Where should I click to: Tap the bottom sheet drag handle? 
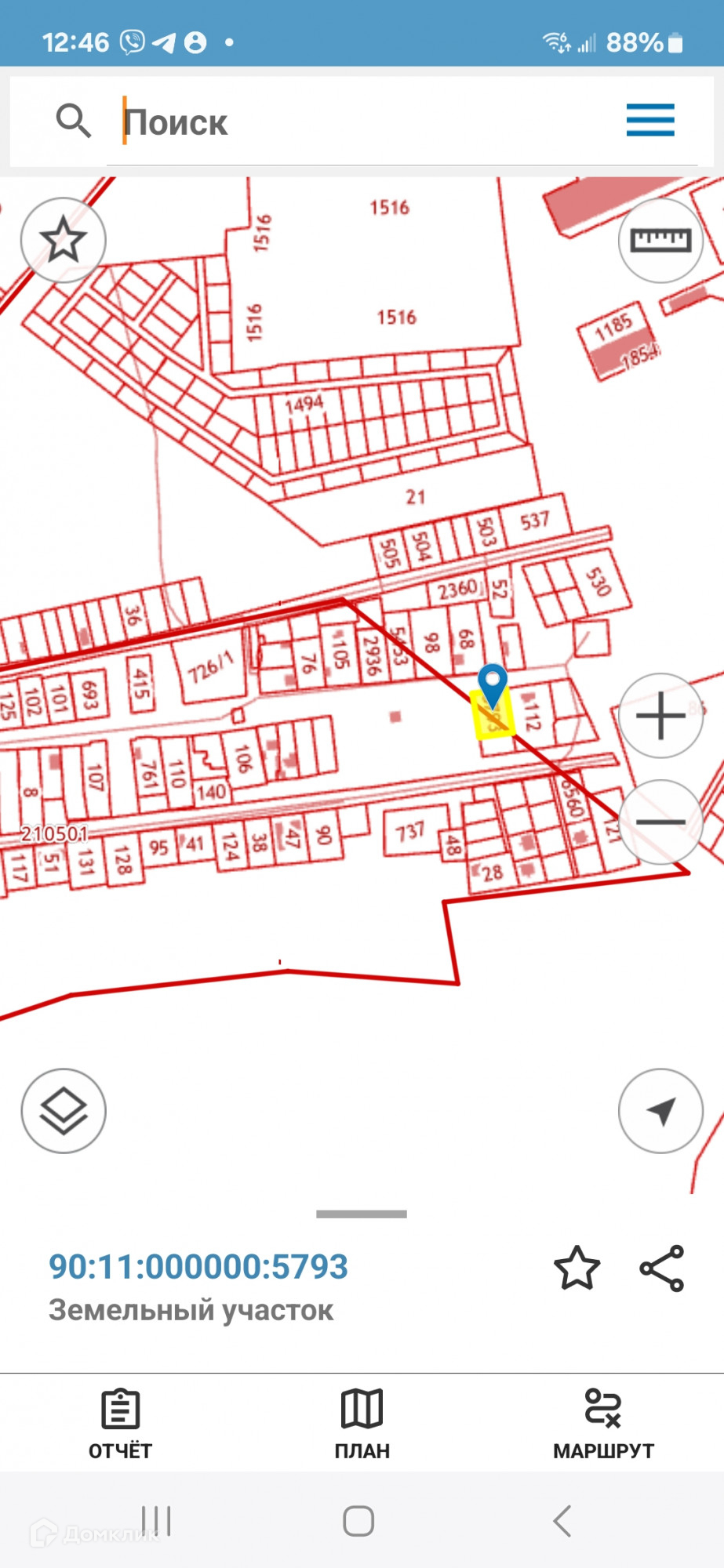pos(362,1214)
